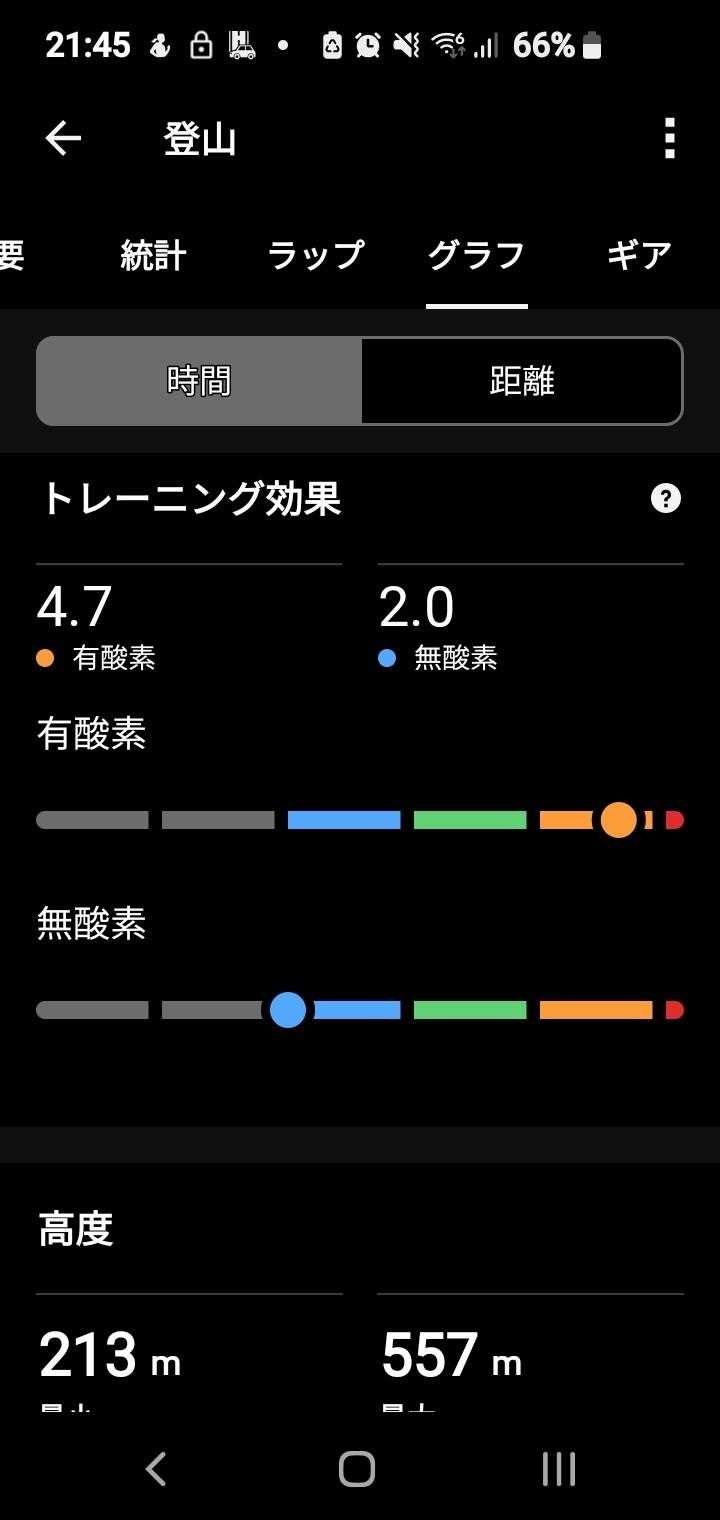720x1520 pixels.
Task: Switch graphs to 距離 view
Action: pyautogui.click(x=521, y=381)
